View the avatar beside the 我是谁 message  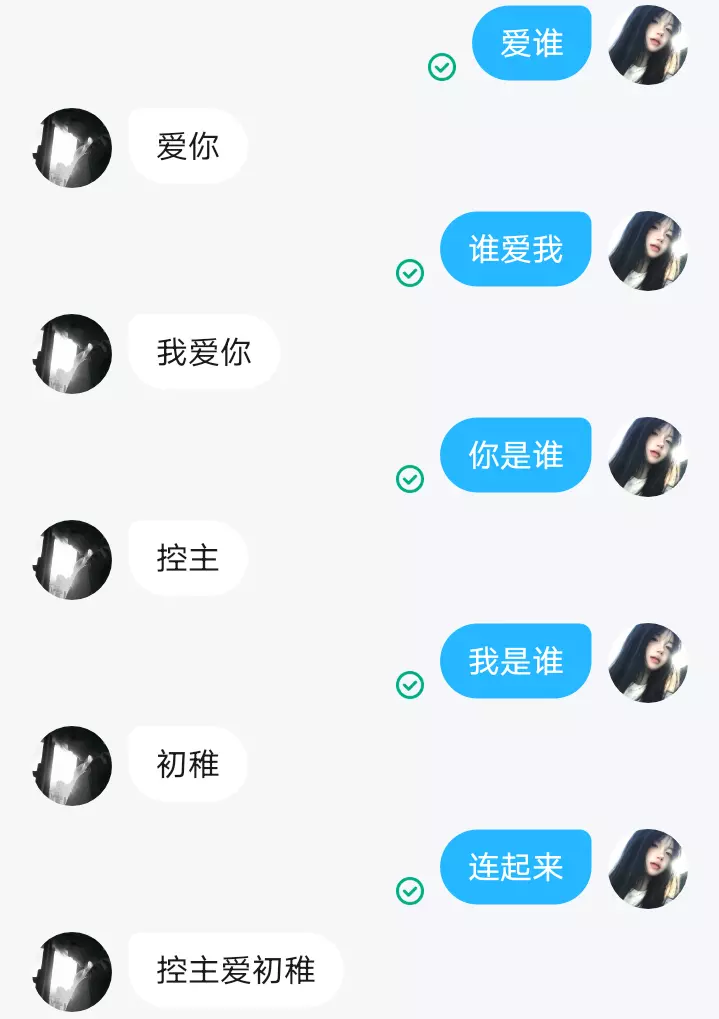pos(648,663)
